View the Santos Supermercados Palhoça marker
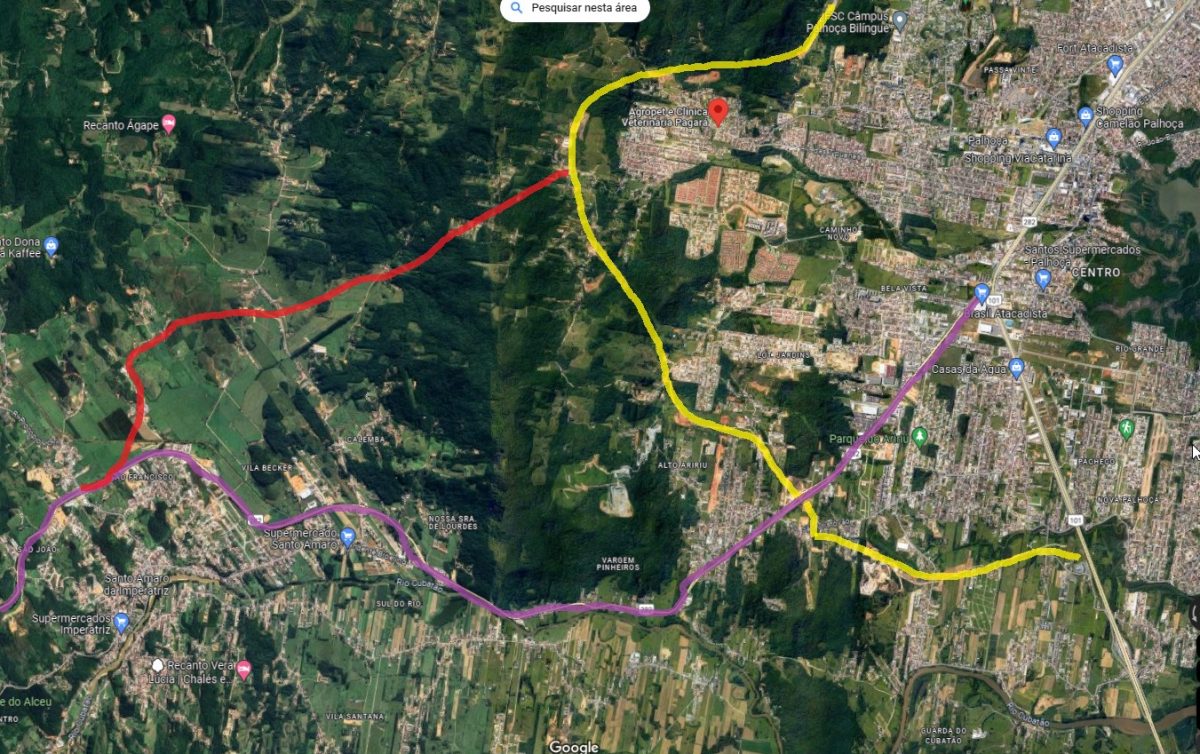Viewport: 1200px width, 754px height. coord(1043,278)
